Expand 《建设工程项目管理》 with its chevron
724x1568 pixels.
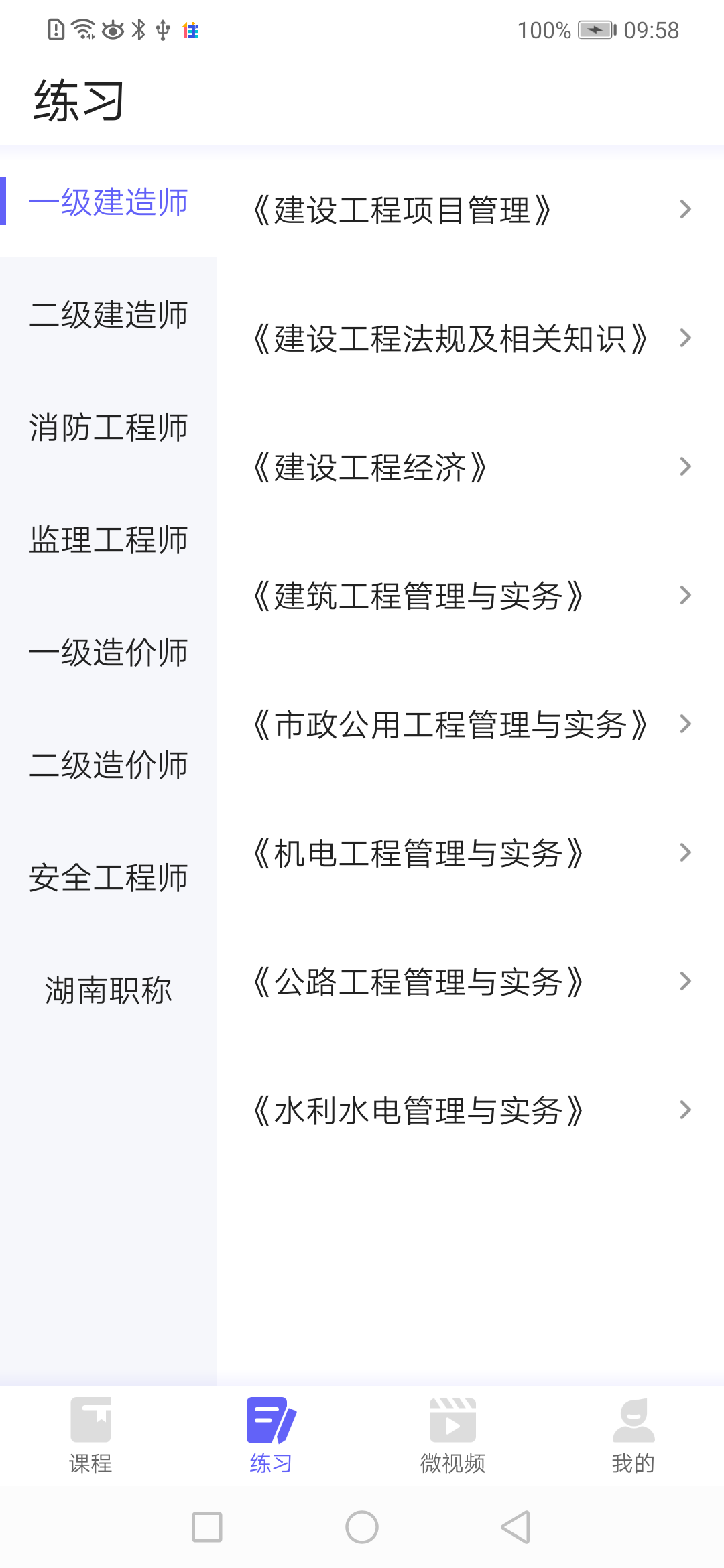click(685, 209)
